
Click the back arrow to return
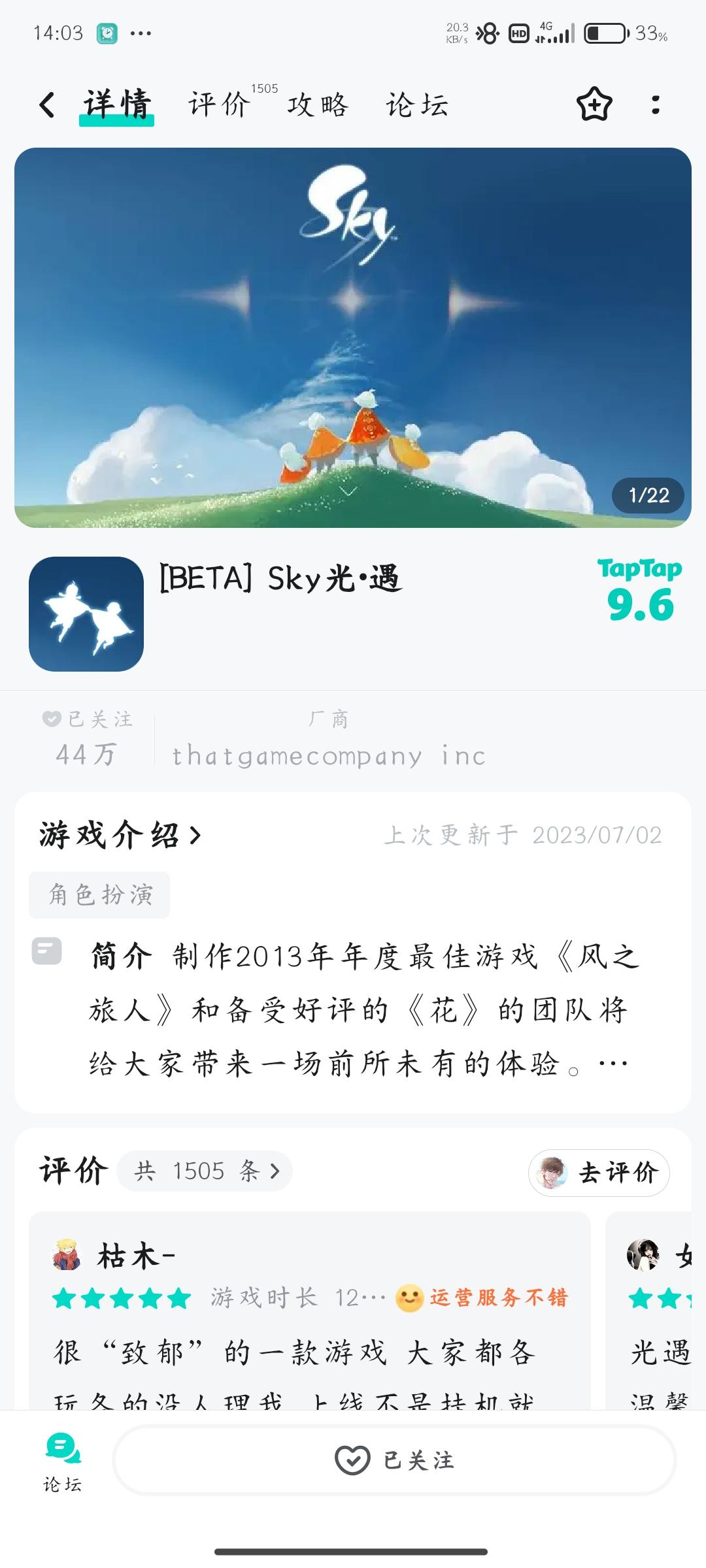(x=47, y=105)
